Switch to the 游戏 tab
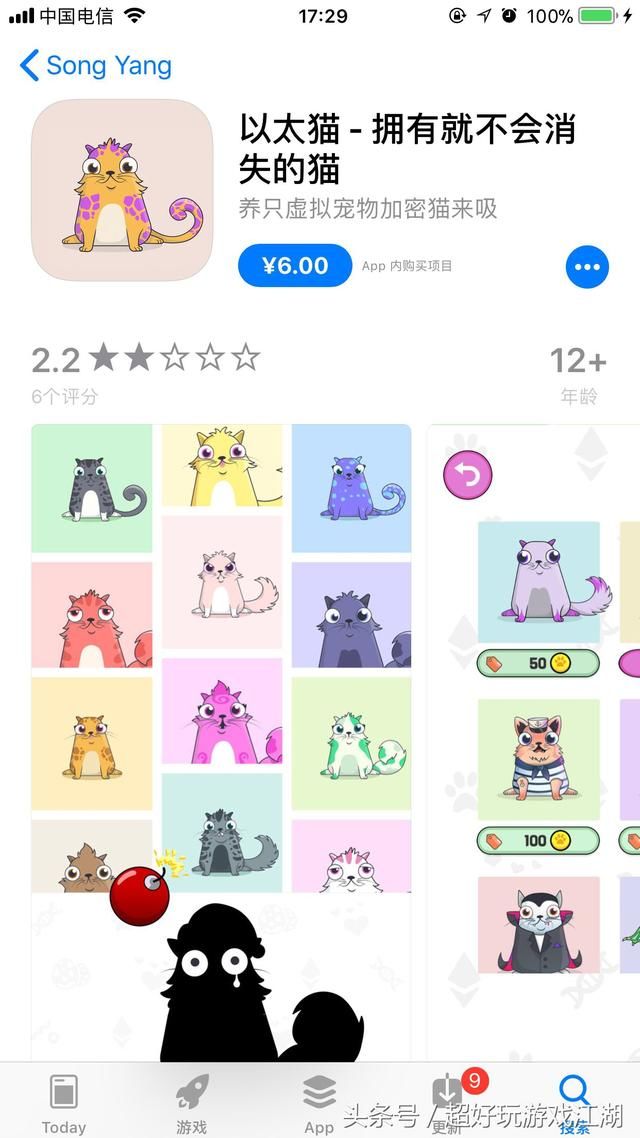640x1138 pixels. coord(192,1102)
